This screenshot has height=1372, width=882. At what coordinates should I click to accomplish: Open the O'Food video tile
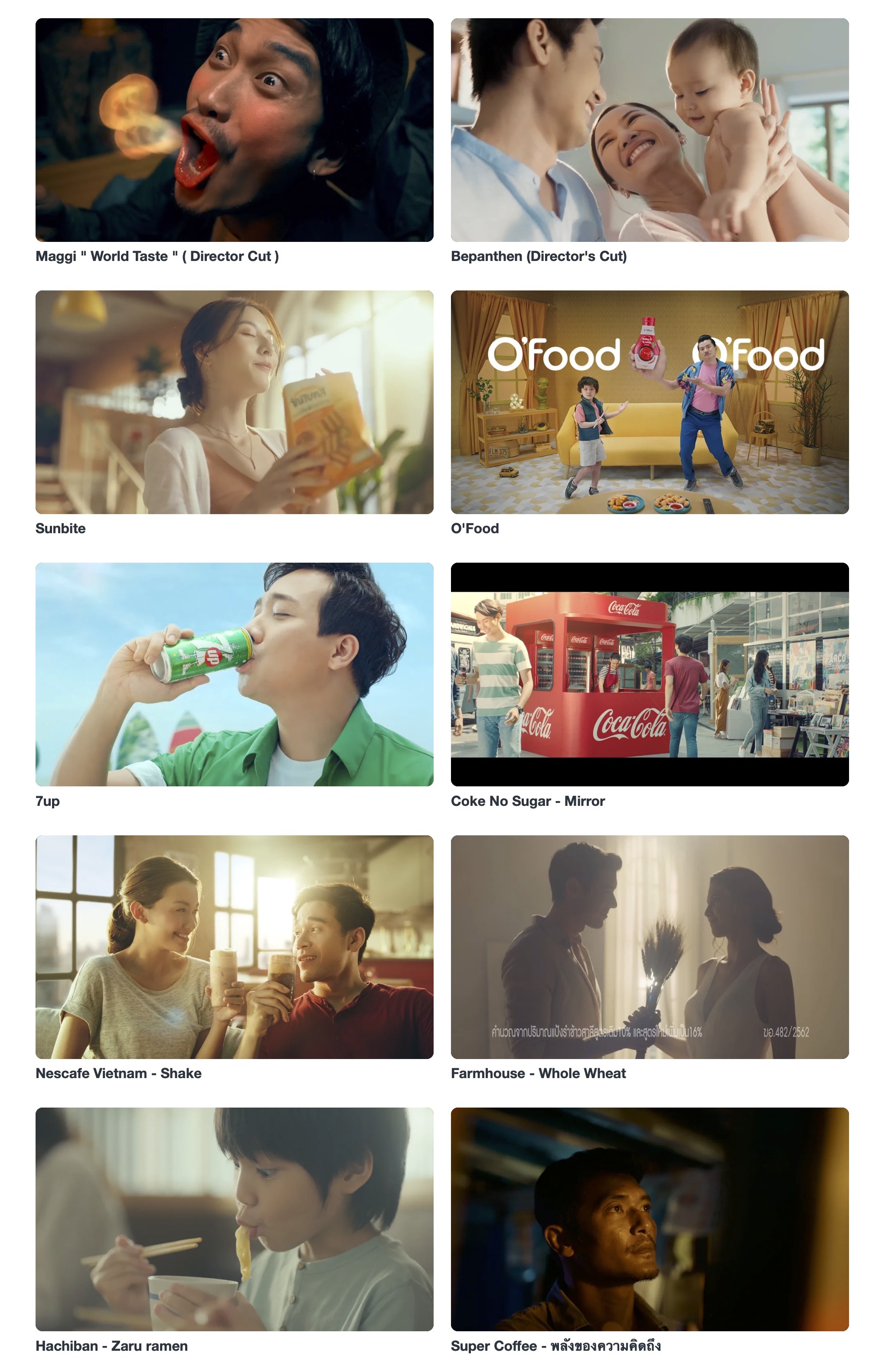point(650,402)
